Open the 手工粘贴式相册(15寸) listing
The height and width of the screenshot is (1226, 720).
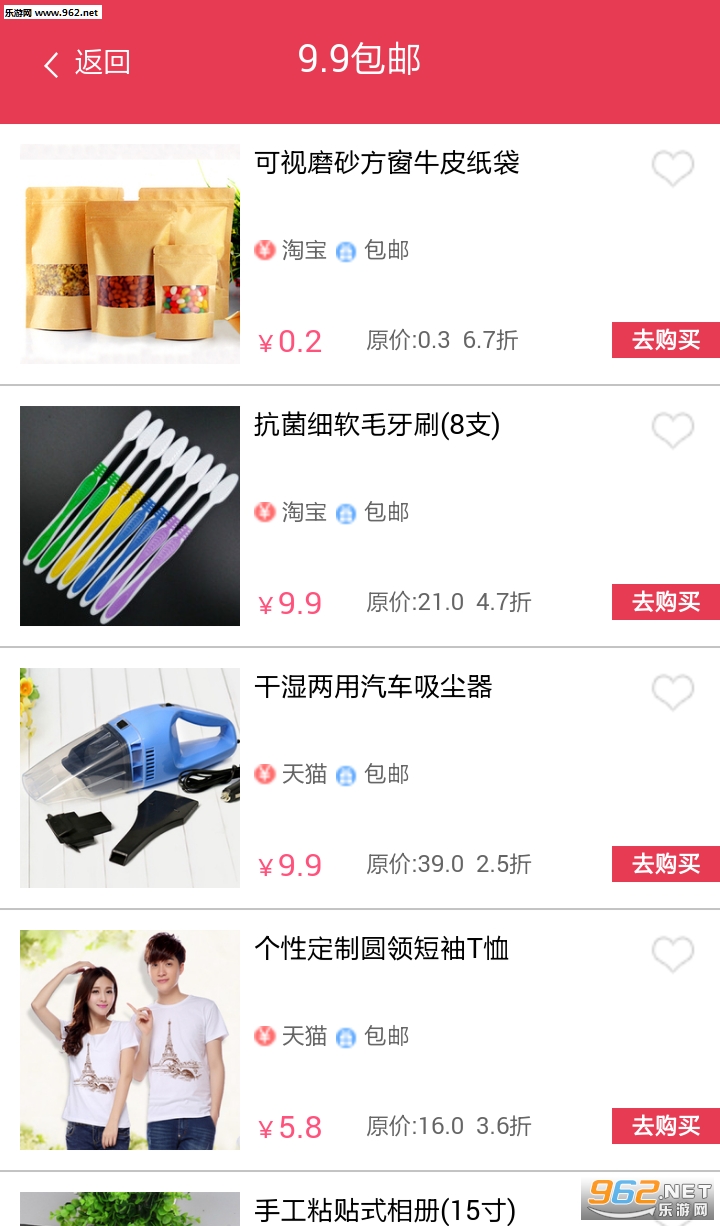(384, 1210)
